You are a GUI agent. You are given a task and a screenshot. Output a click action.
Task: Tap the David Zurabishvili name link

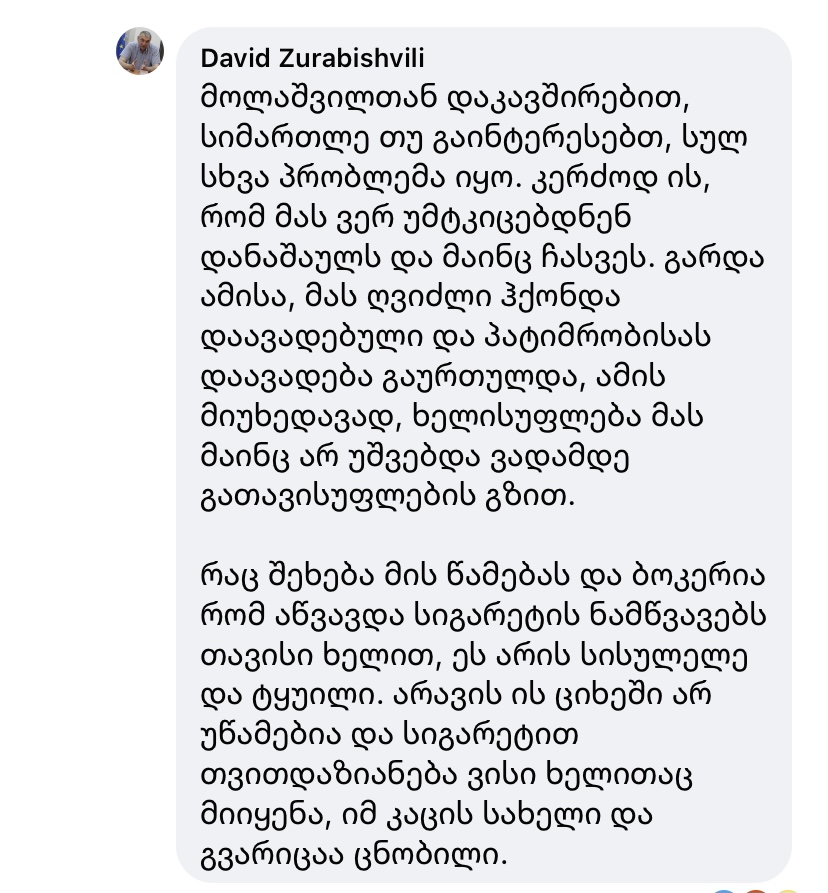coord(312,58)
